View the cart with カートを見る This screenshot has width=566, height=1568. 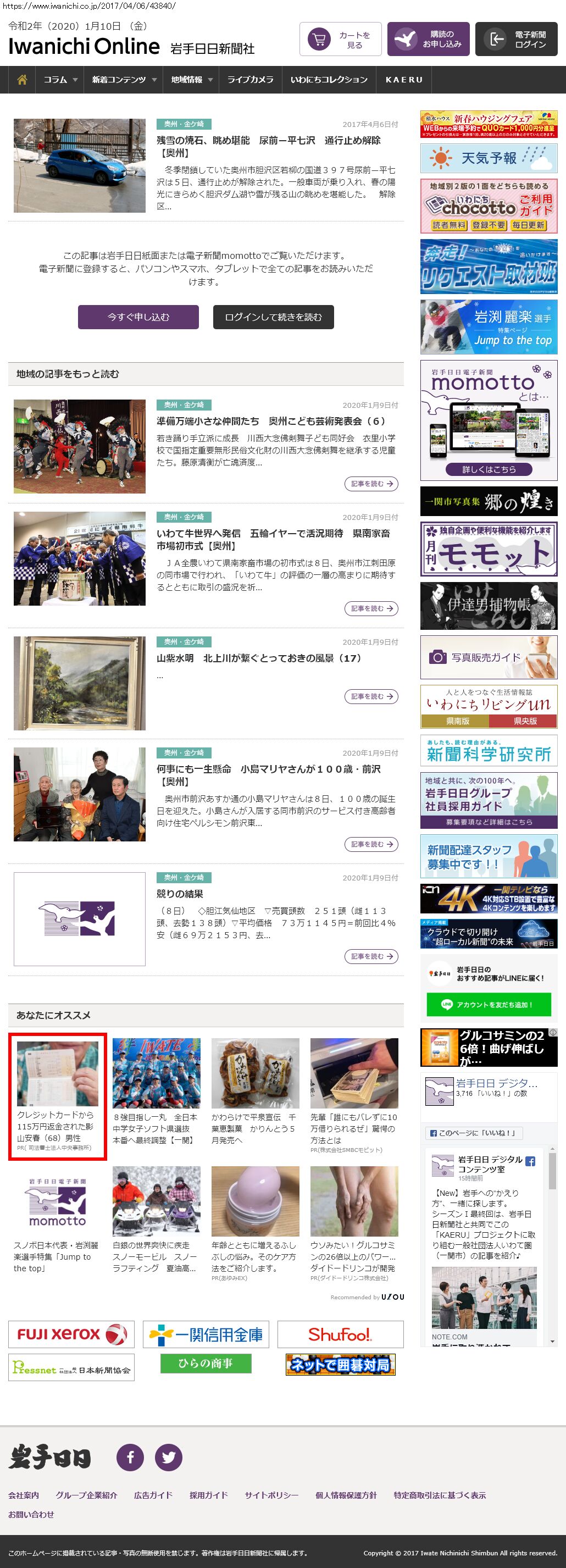point(340,40)
